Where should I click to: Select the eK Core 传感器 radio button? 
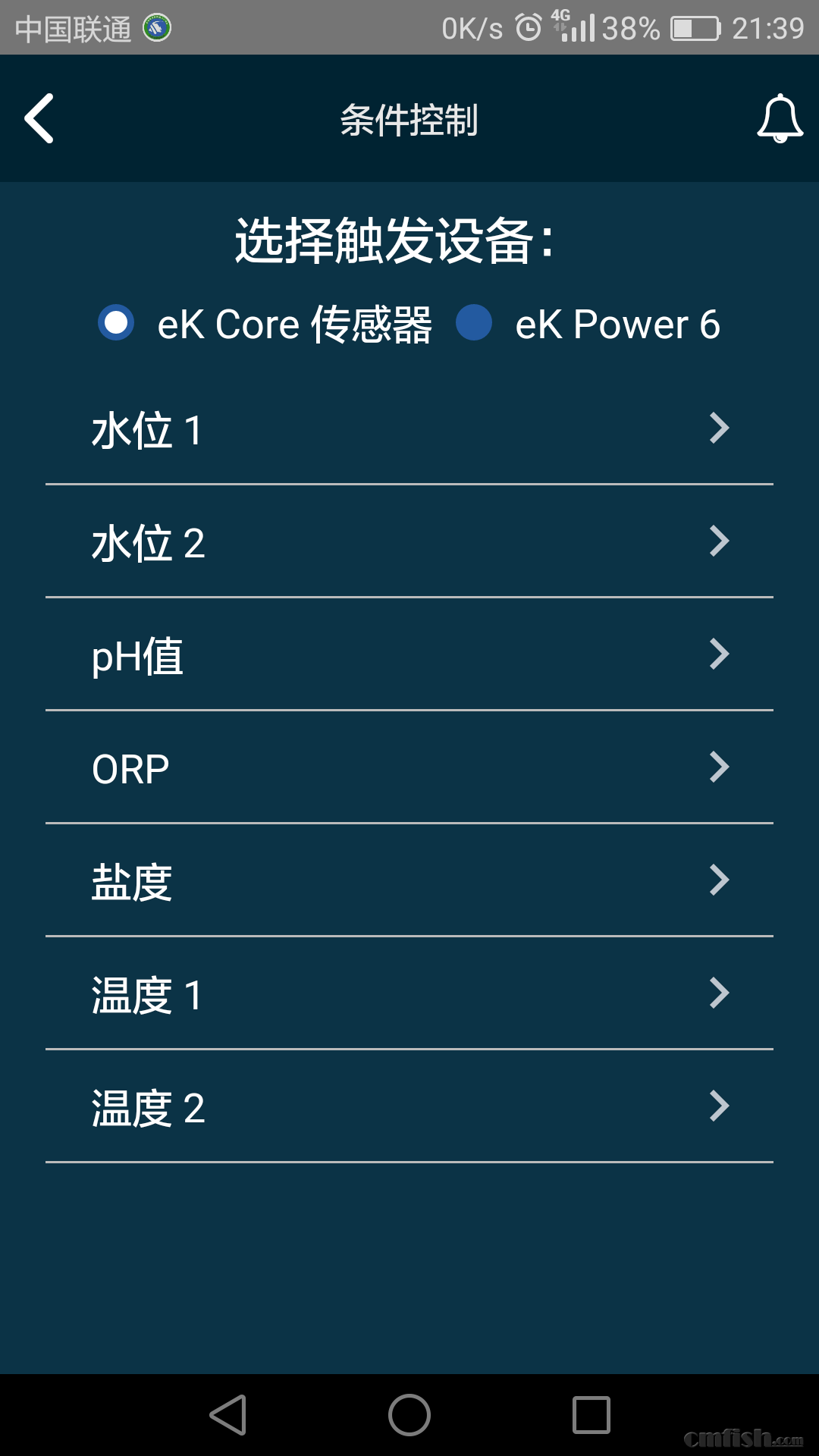point(116,322)
